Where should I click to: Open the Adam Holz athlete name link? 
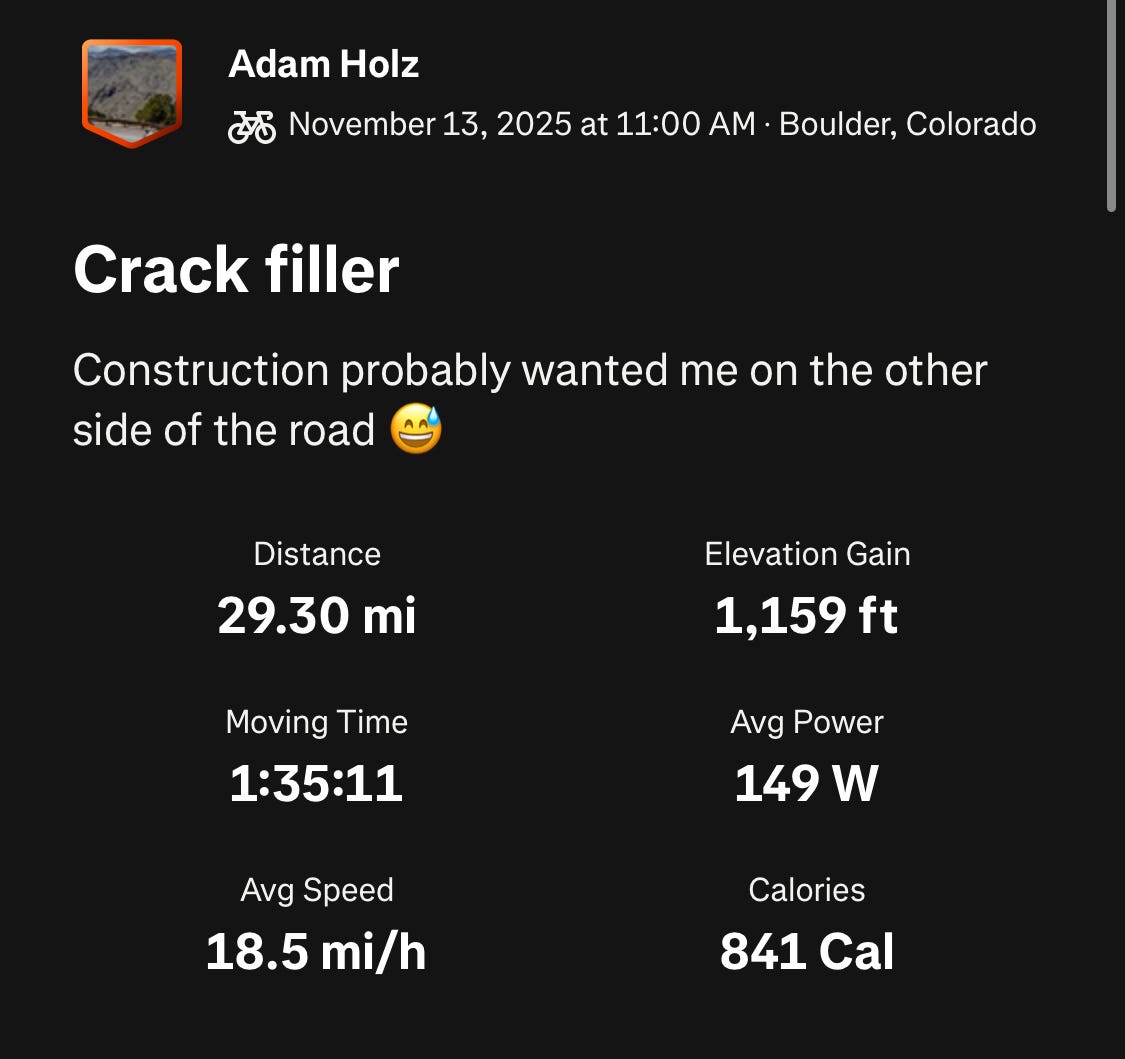point(323,65)
